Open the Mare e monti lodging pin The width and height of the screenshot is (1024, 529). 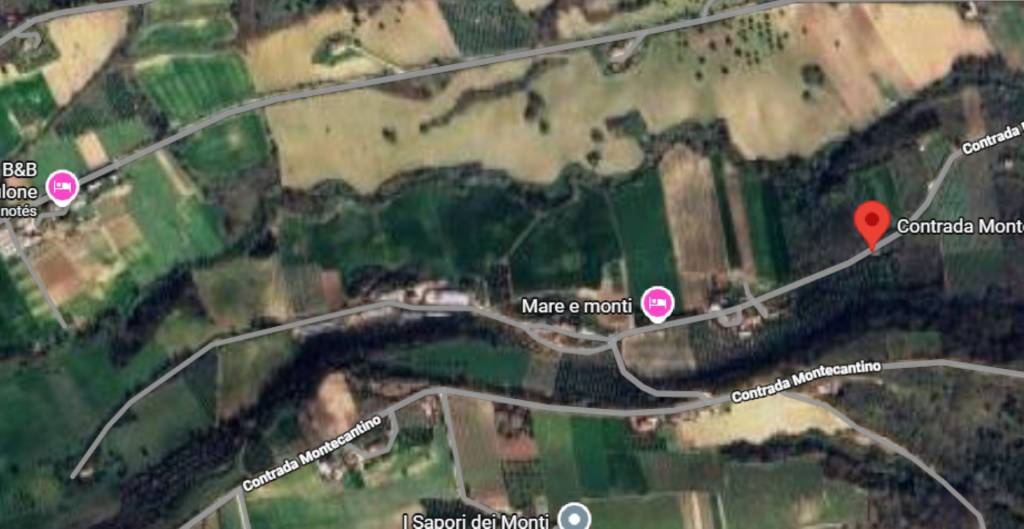click(x=657, y=303)
